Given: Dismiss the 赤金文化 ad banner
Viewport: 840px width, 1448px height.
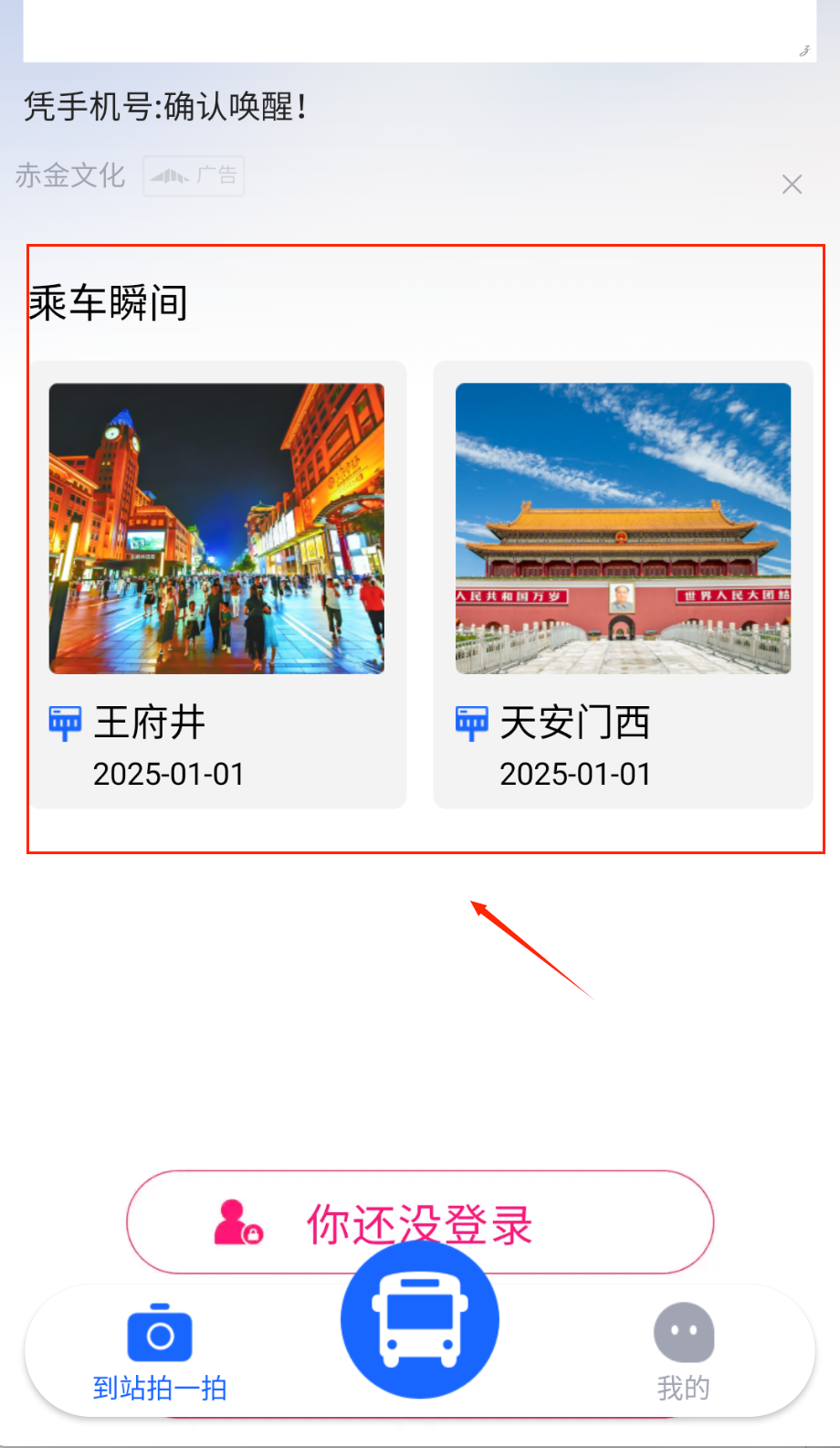Looking at the screenshot, I should [x=792, y=185].
